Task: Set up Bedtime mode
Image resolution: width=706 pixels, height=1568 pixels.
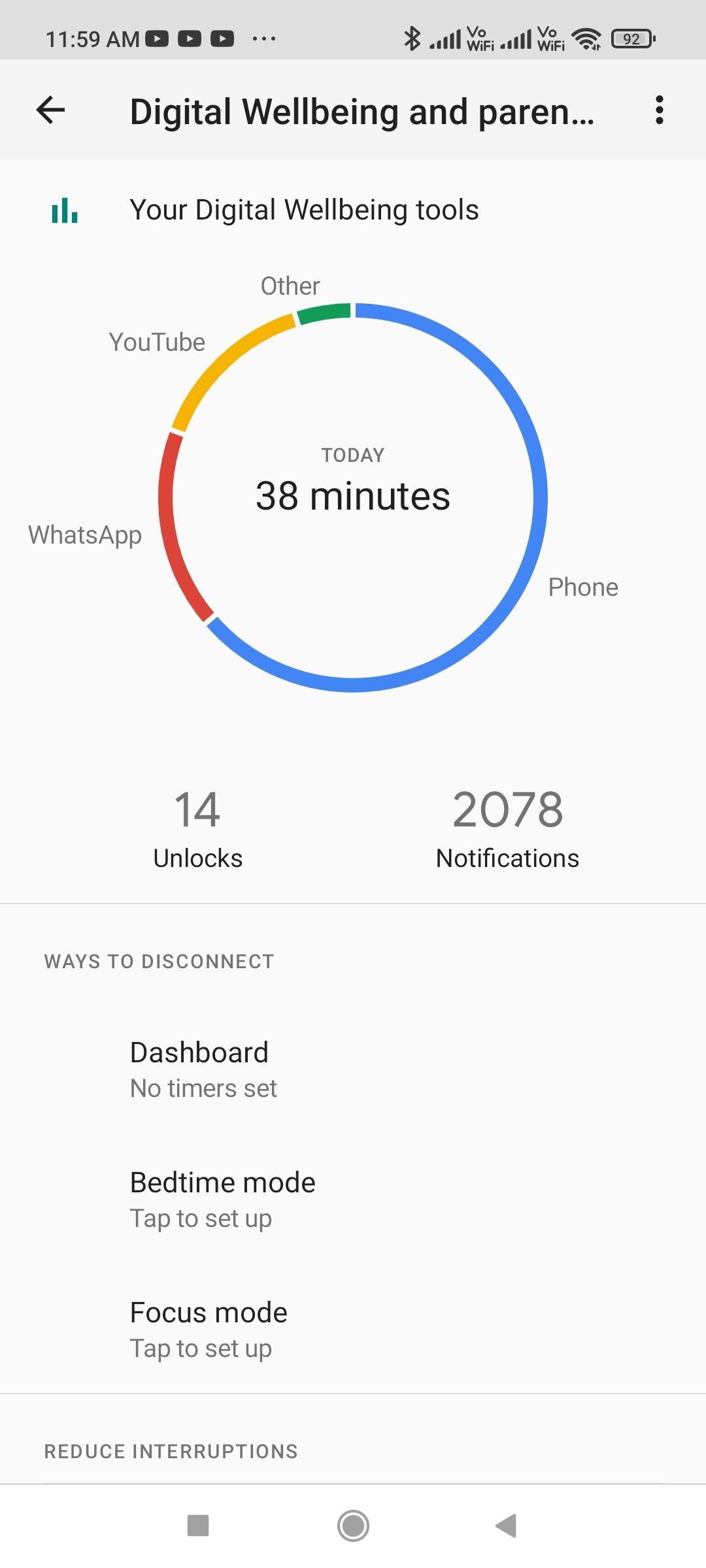Action: pyautogui.click(x=353, y=1200)
